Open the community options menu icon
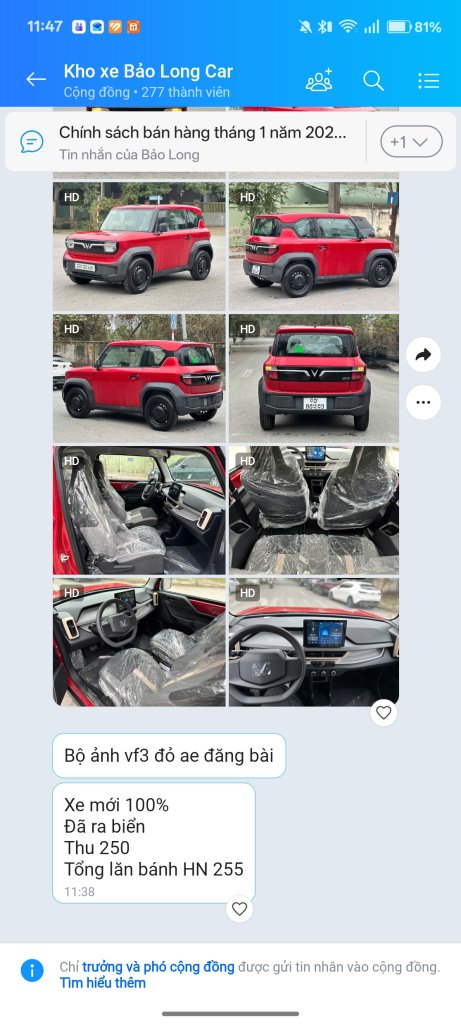The image size is (461, 1024). (x=428, y=80)
